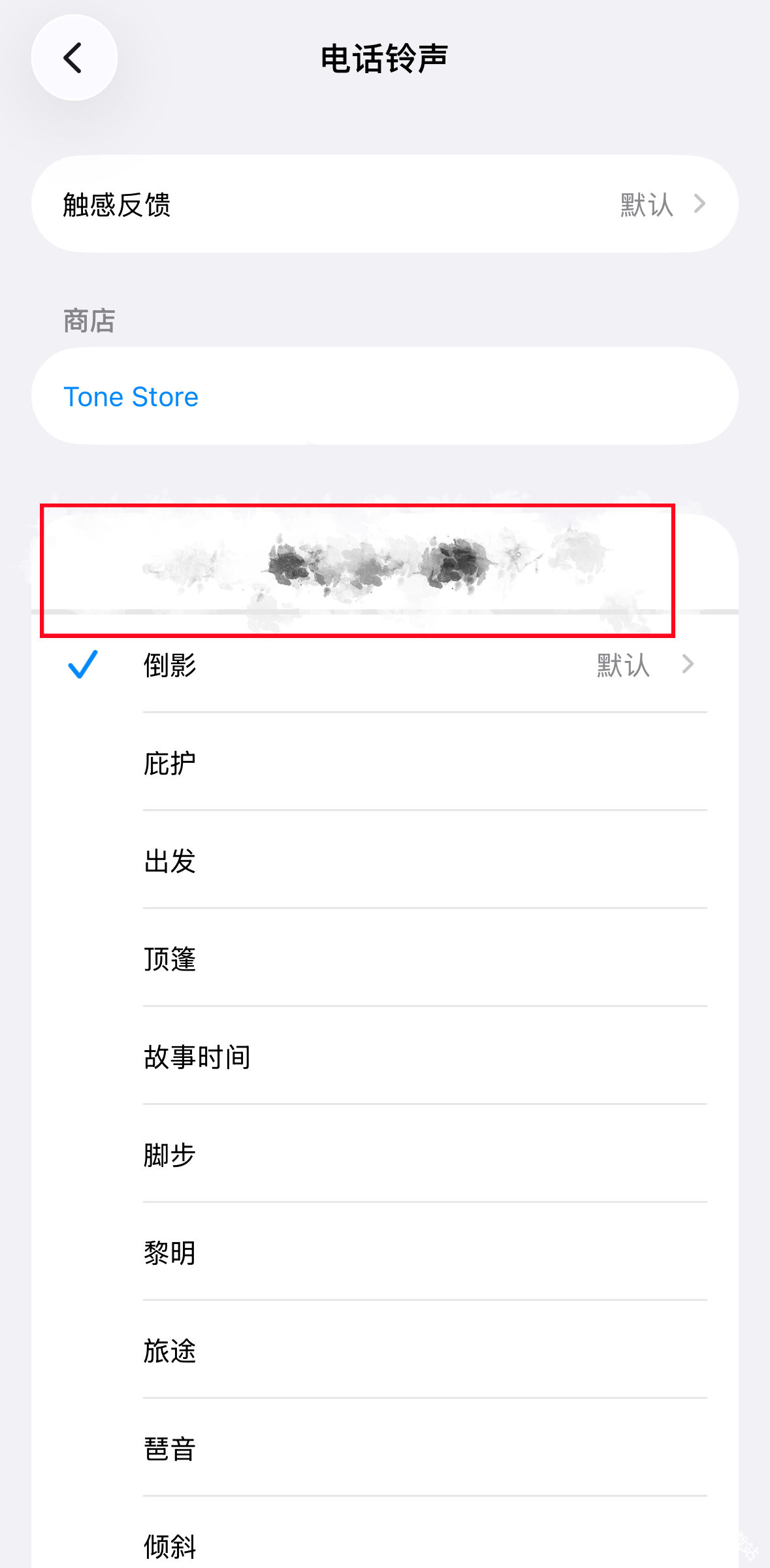This screenshot has height=1568, width=770.
Task: Open the 触感反馈 setting row
Action: pos(385,204)
